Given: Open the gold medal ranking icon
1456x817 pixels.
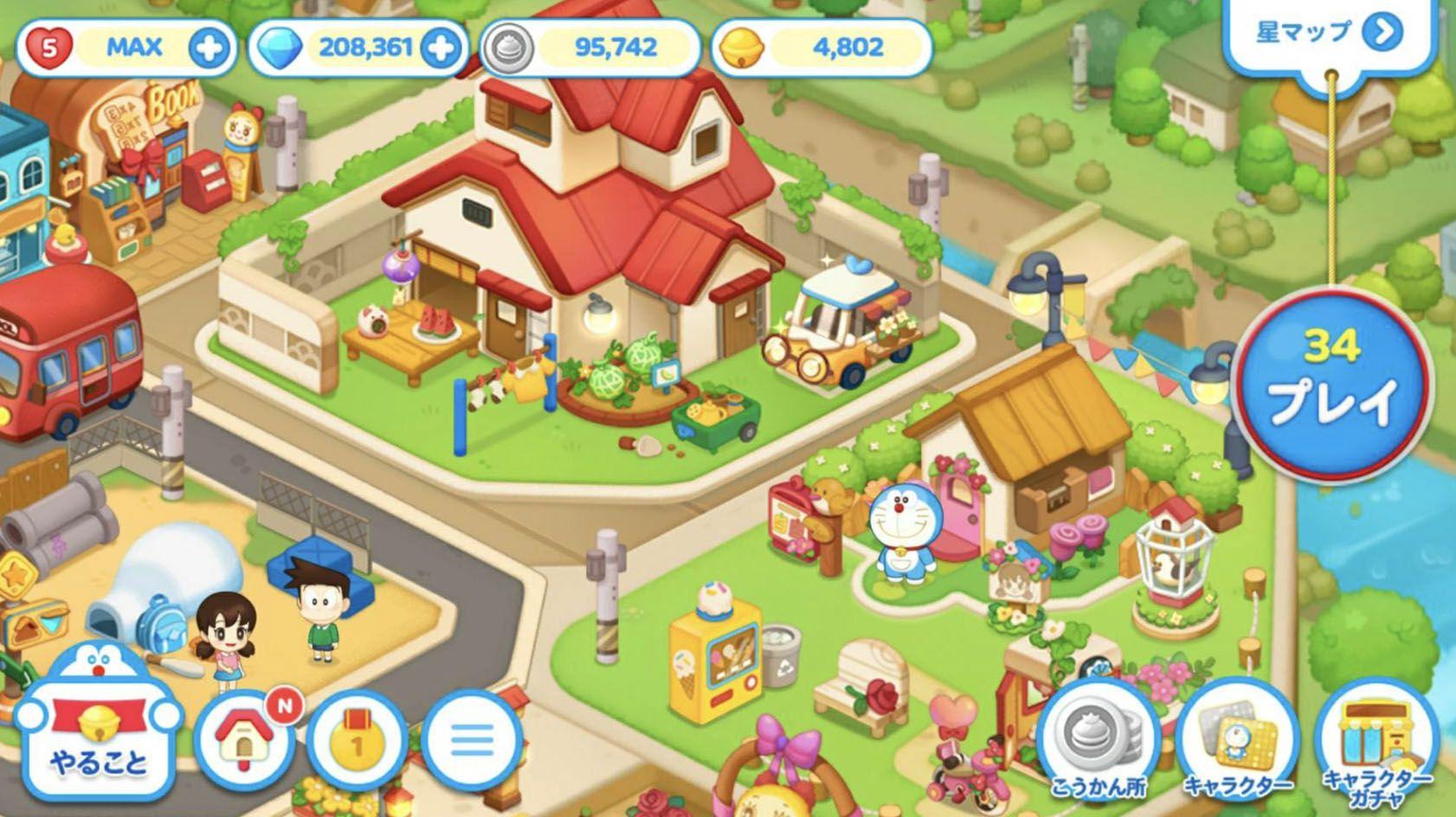Looking at the screenshot, I should pos(357,741).
